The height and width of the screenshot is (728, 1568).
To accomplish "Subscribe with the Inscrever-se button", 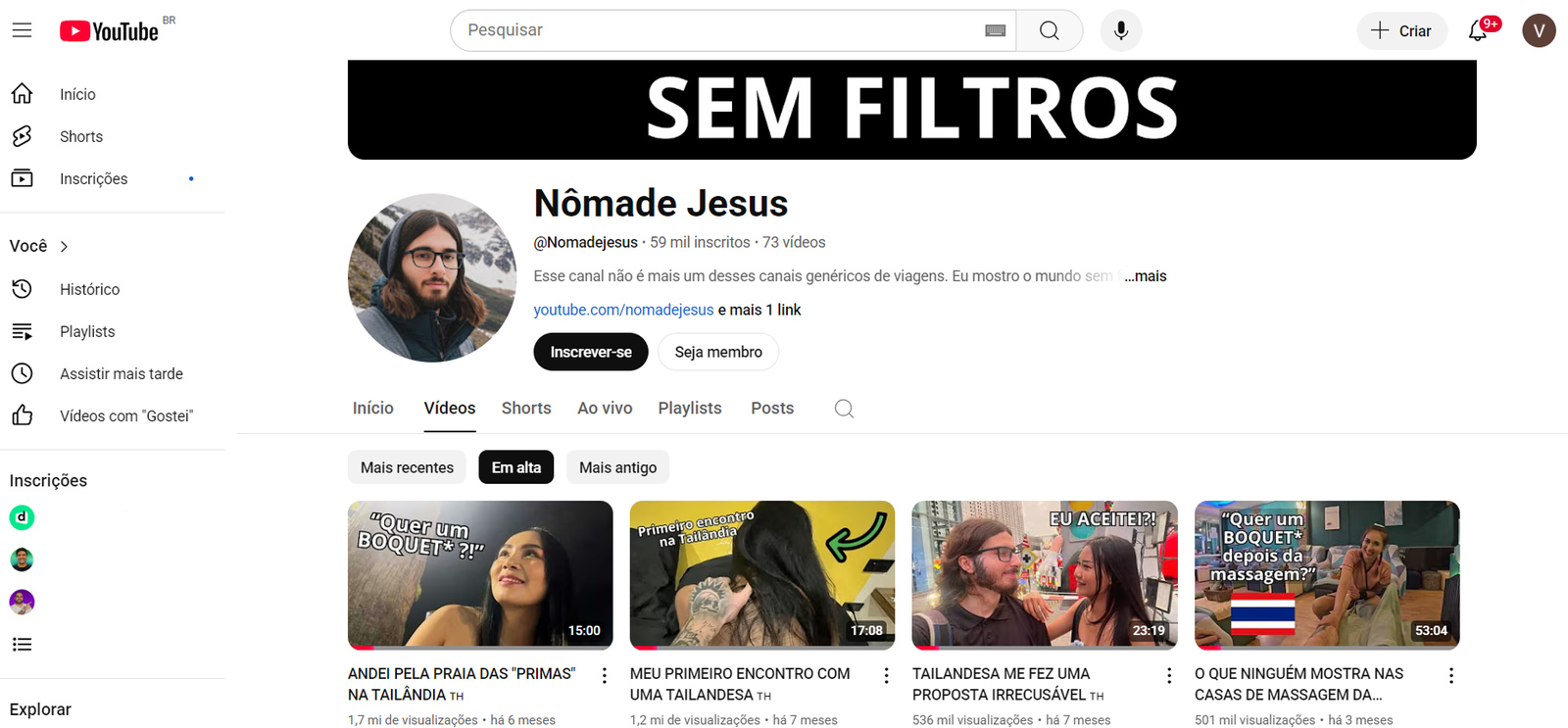I will (x=590, y=352).
